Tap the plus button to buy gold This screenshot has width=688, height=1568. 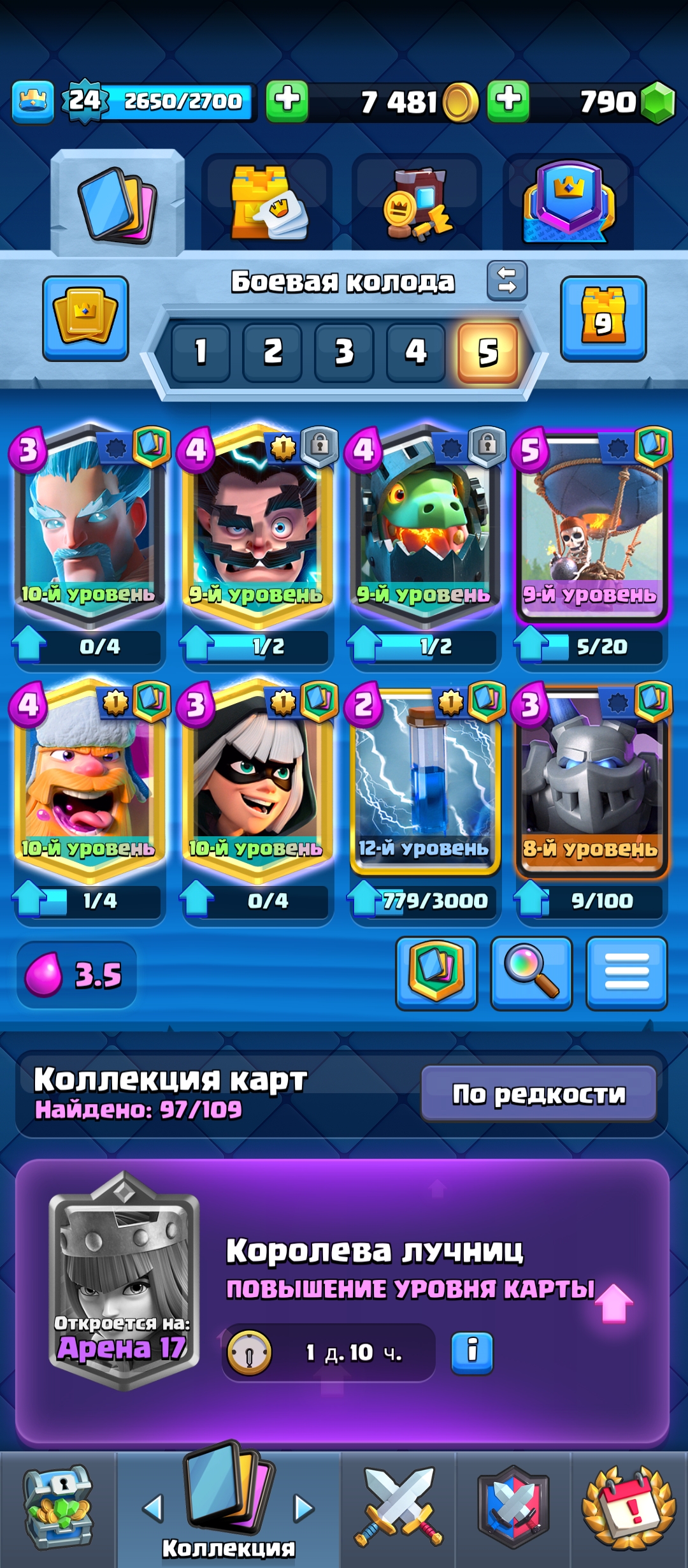(287, 101)
